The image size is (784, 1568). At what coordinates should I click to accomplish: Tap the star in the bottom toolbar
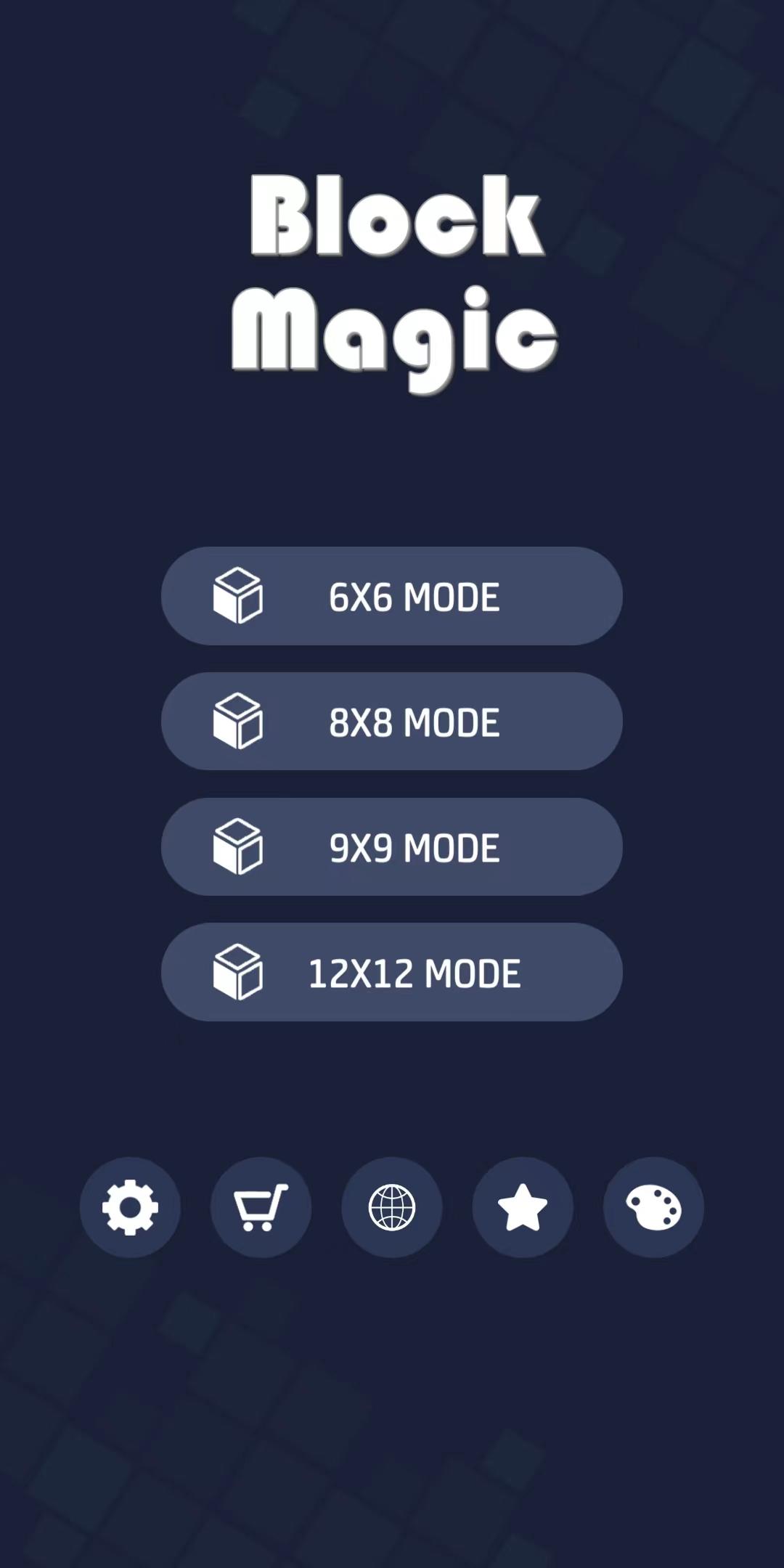tap(523, 1206)
